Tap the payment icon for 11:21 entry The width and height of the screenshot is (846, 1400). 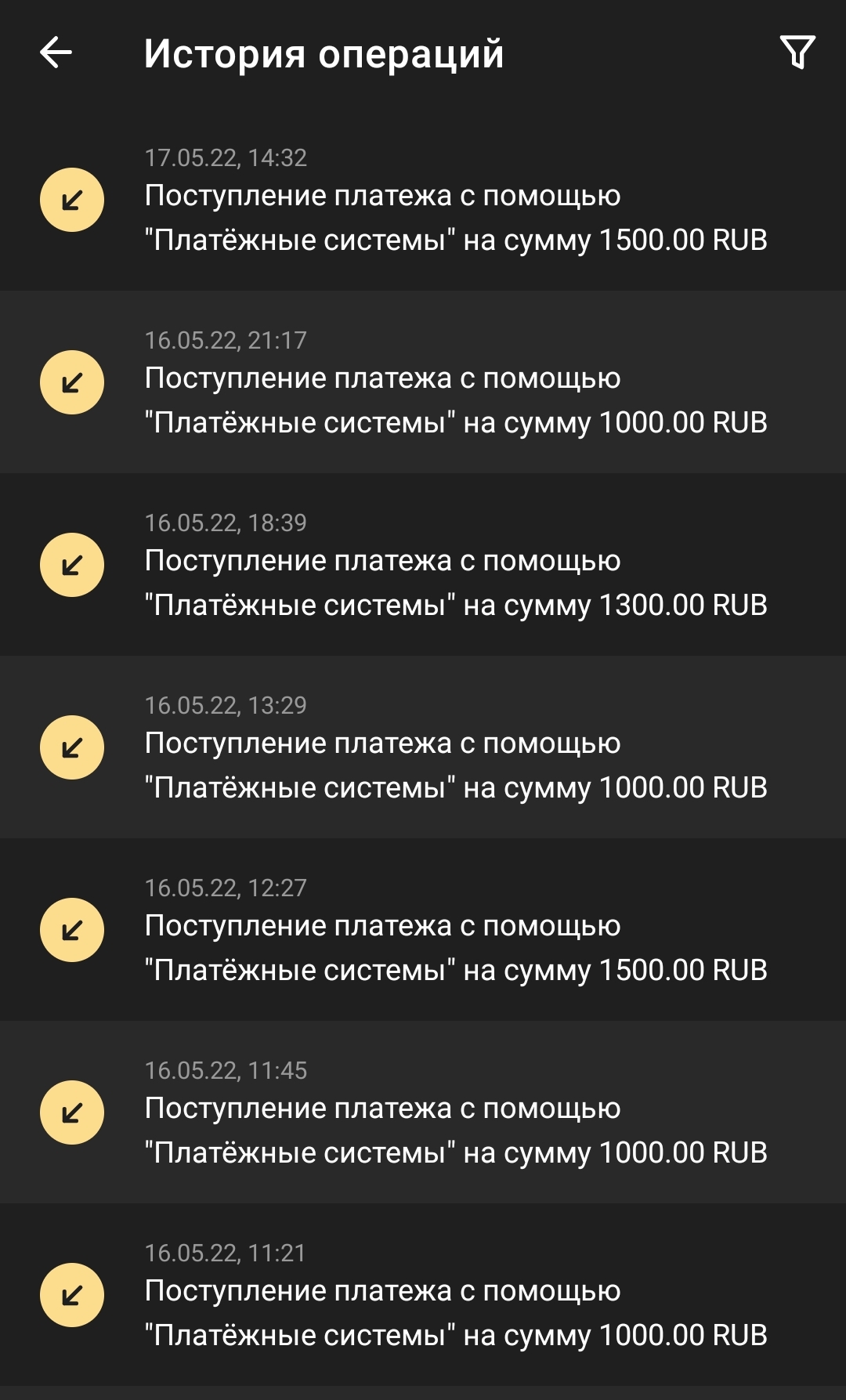72,1295
